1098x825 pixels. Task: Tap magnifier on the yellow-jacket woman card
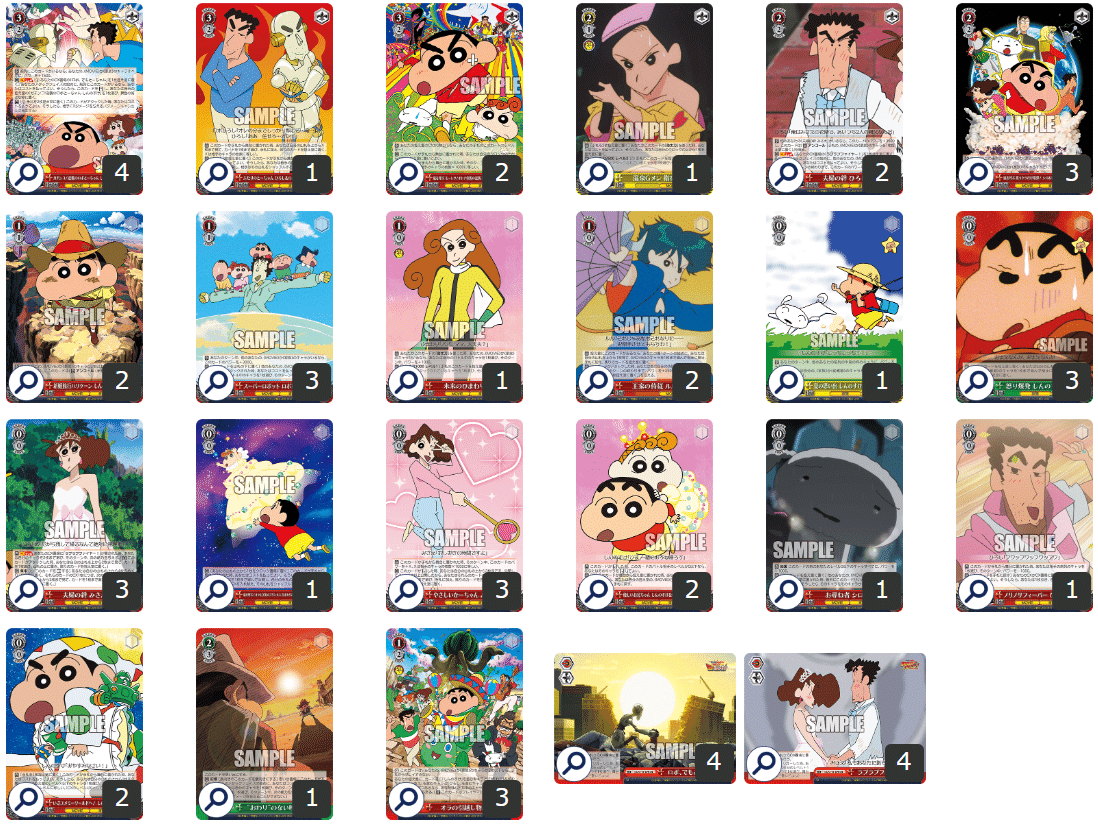(406, 383)
